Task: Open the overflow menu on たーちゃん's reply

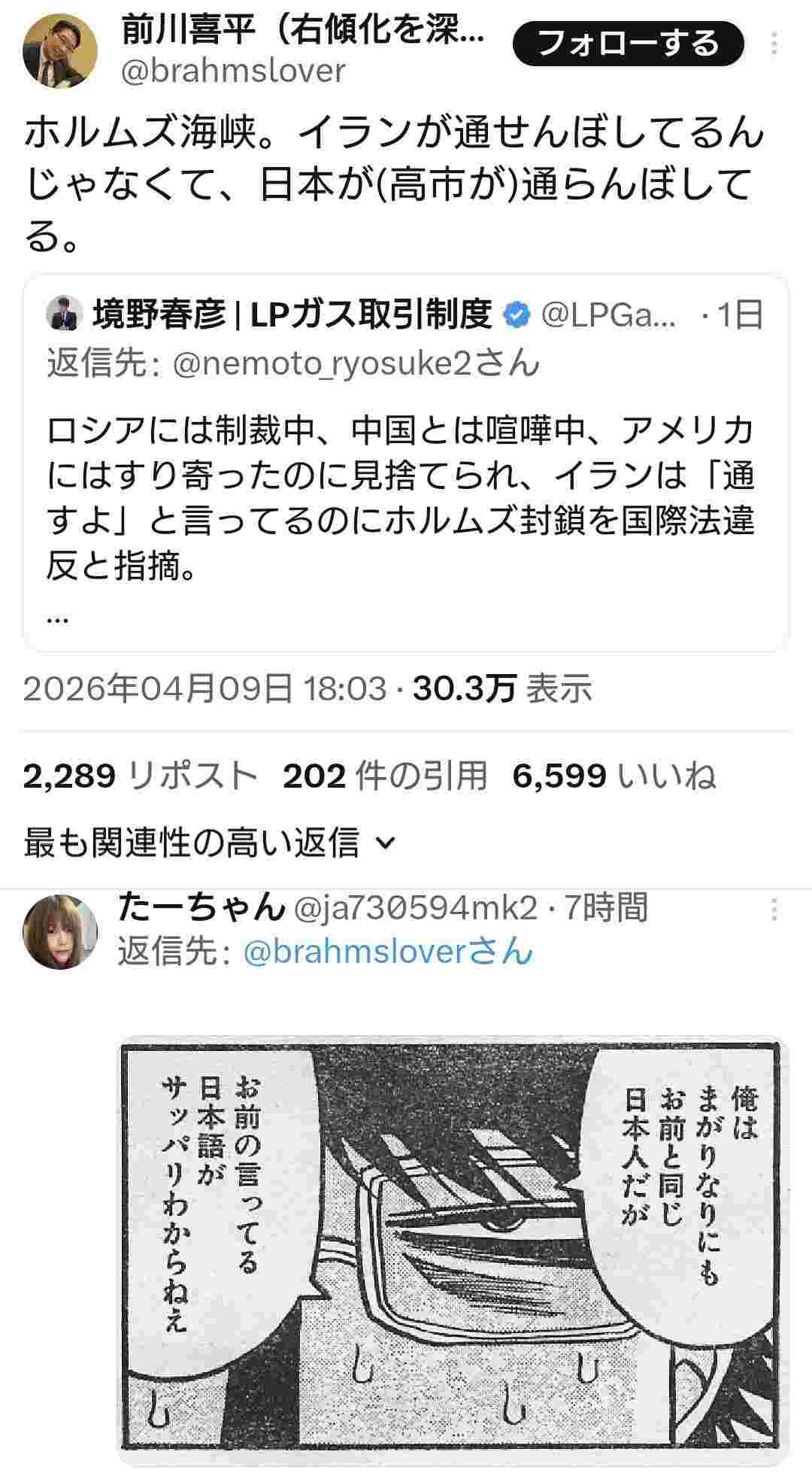Action: point(775,910)
